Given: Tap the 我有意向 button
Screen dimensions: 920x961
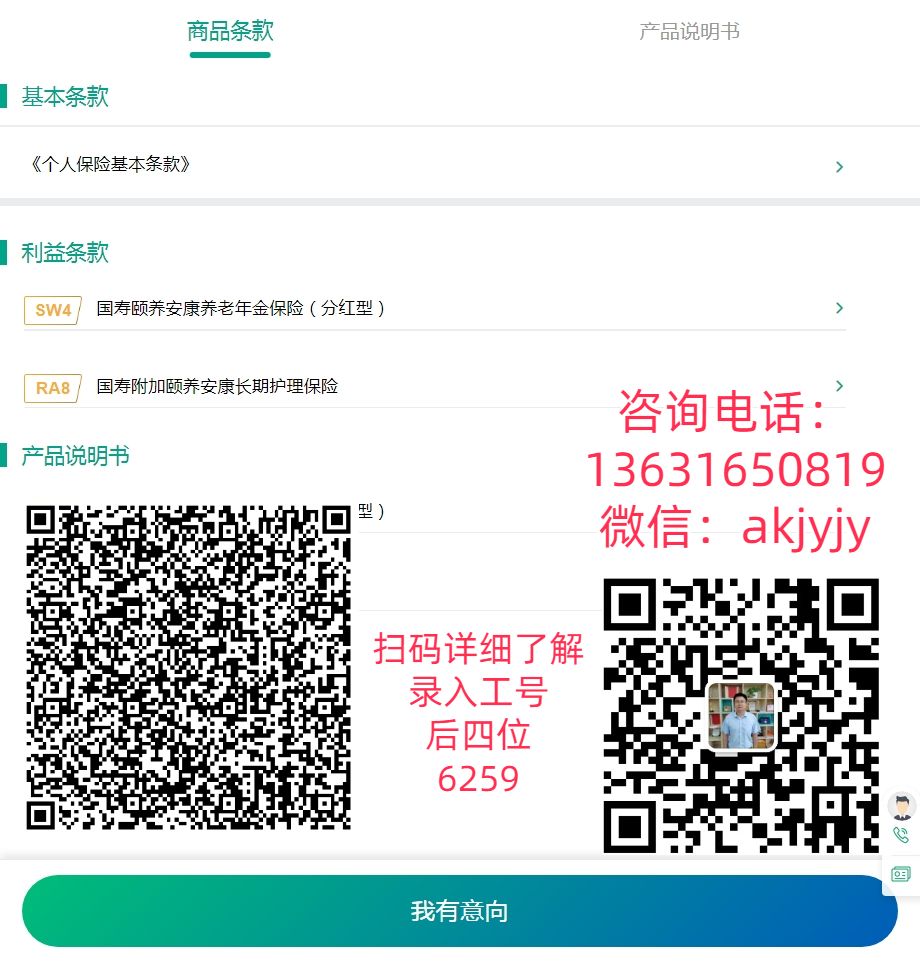Looking at the screenshot, I should tap(459, 911).
